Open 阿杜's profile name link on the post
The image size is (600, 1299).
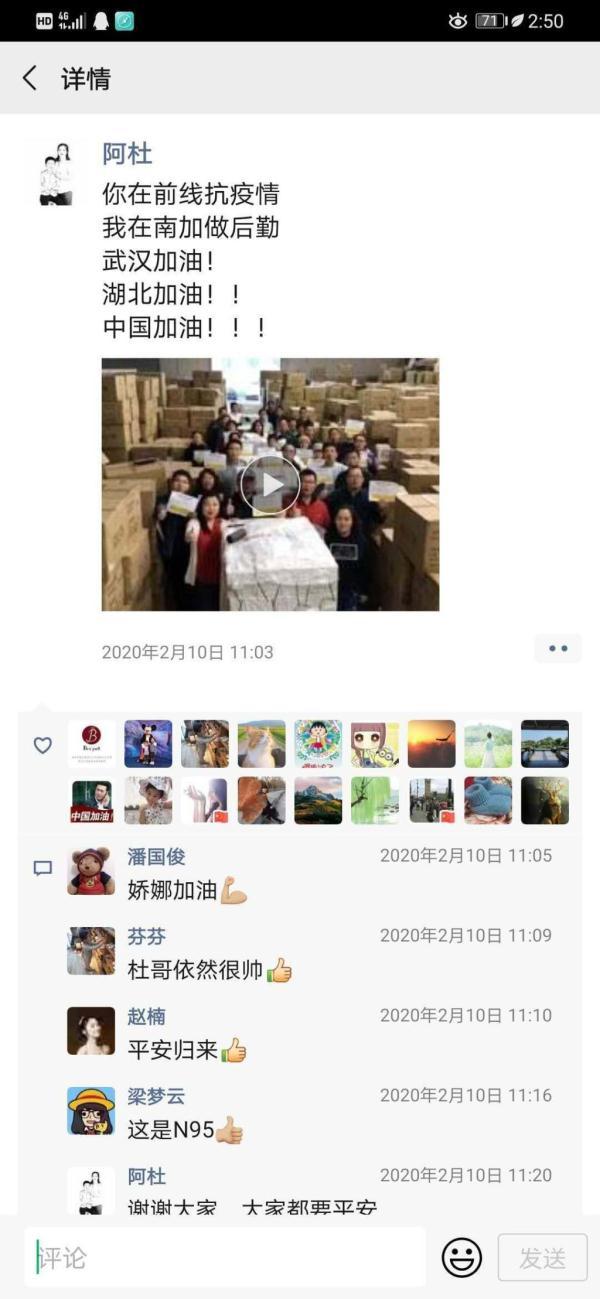(x=127, y=153)
